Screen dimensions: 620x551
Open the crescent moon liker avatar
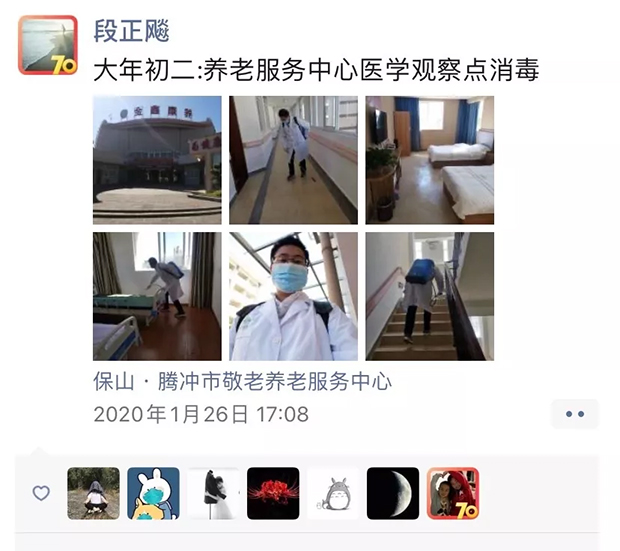point(393,493)
